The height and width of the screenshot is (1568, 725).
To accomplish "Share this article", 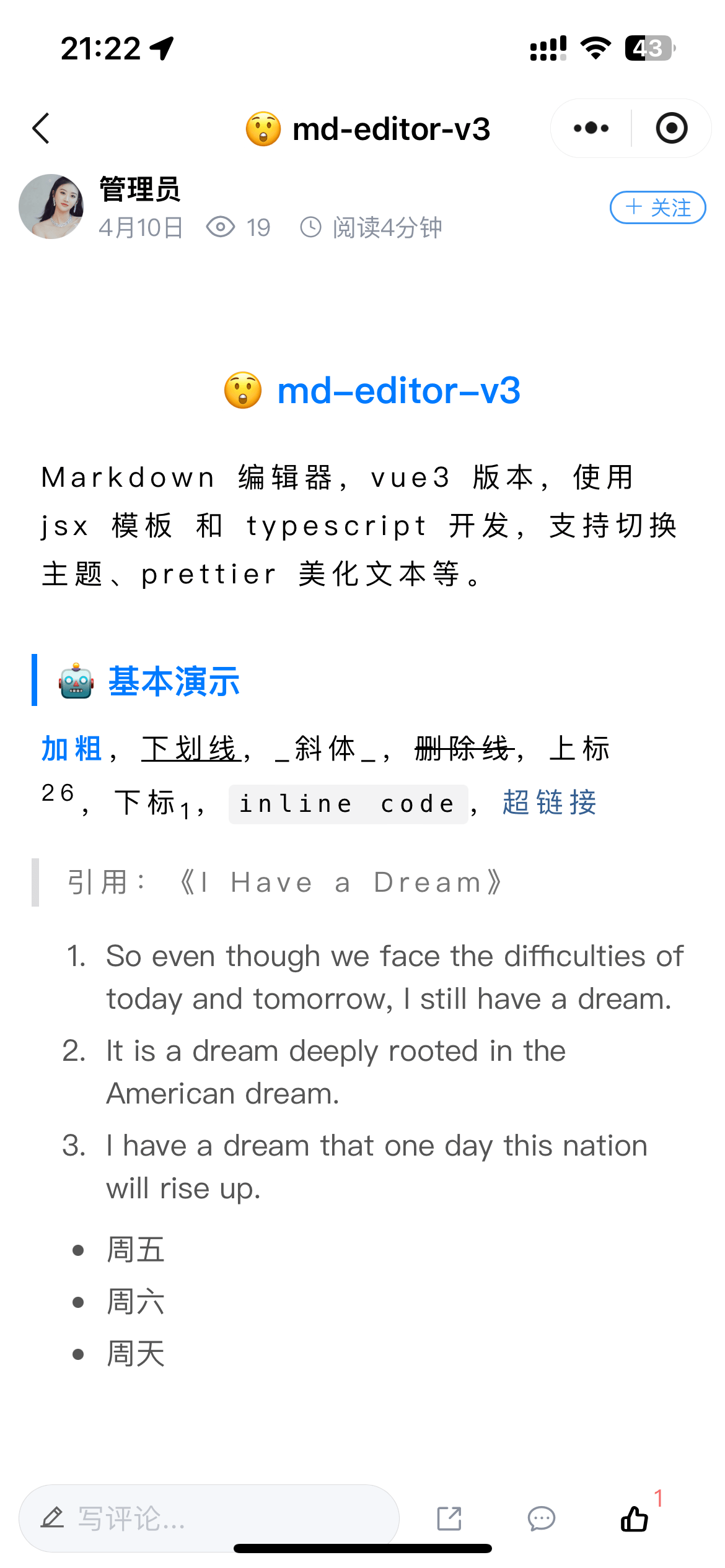I will [449, 1518].
